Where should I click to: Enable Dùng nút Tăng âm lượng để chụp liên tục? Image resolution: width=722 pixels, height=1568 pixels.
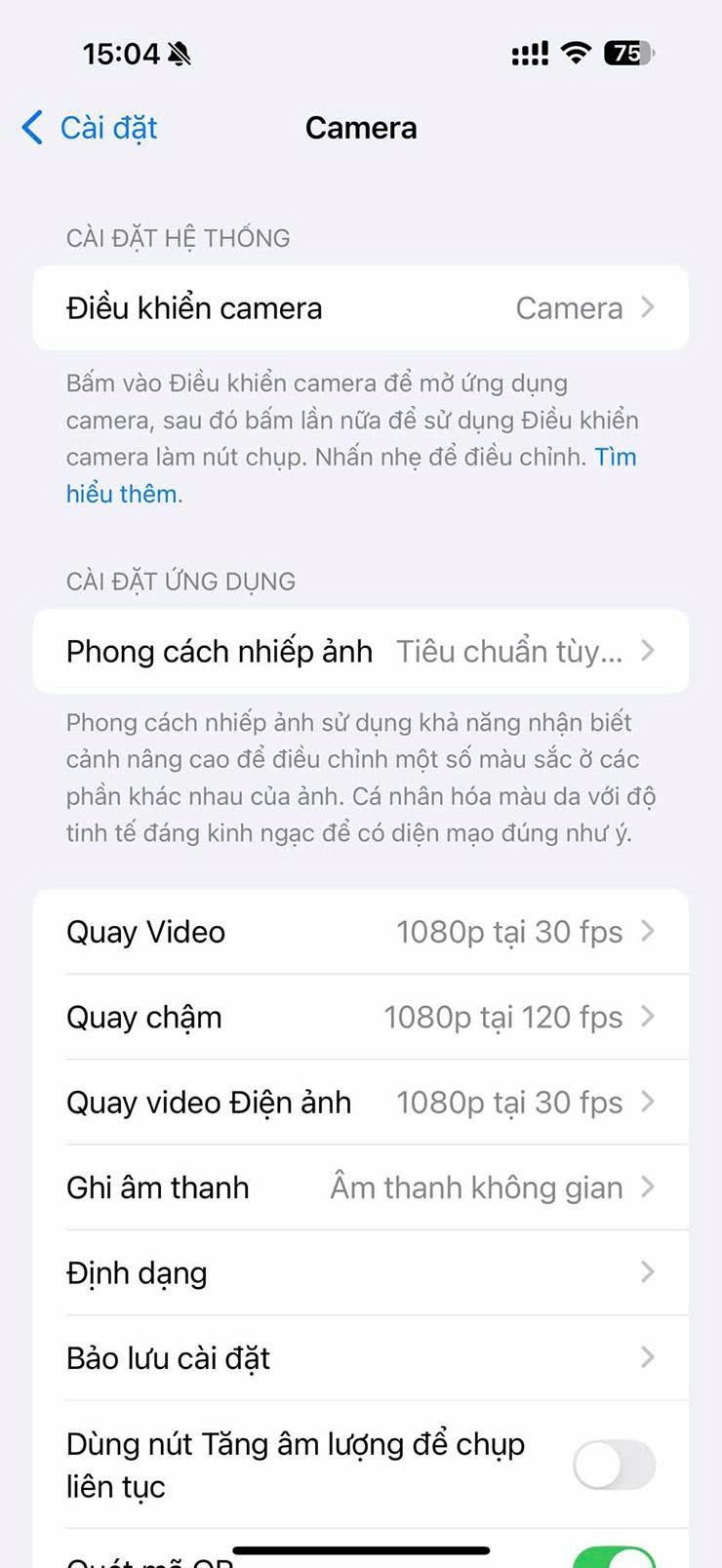[614, 1465]
